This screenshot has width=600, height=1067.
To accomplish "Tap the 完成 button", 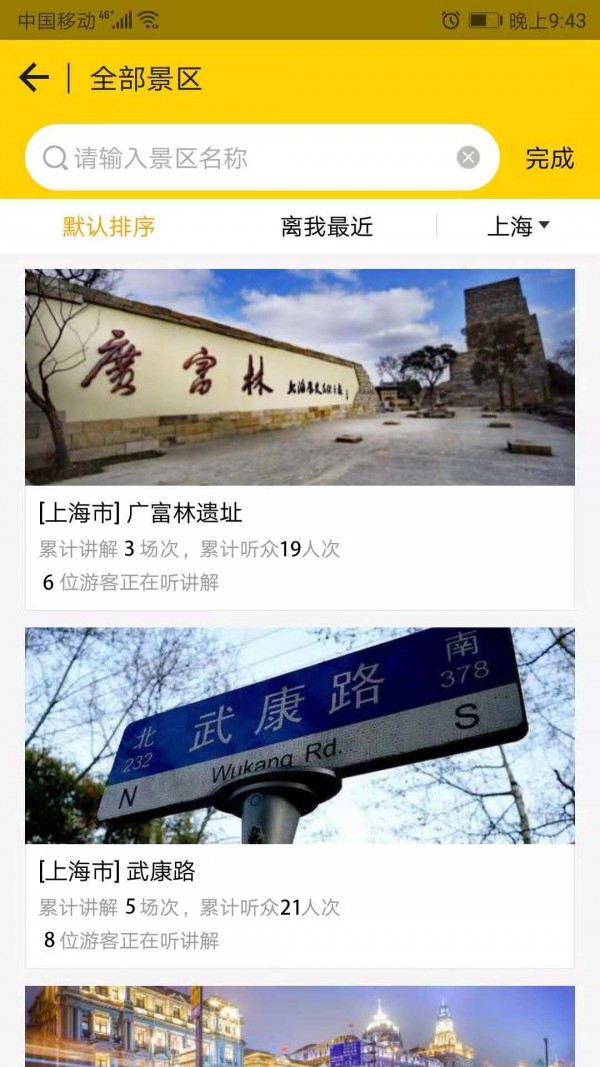I will click(549, 158).
